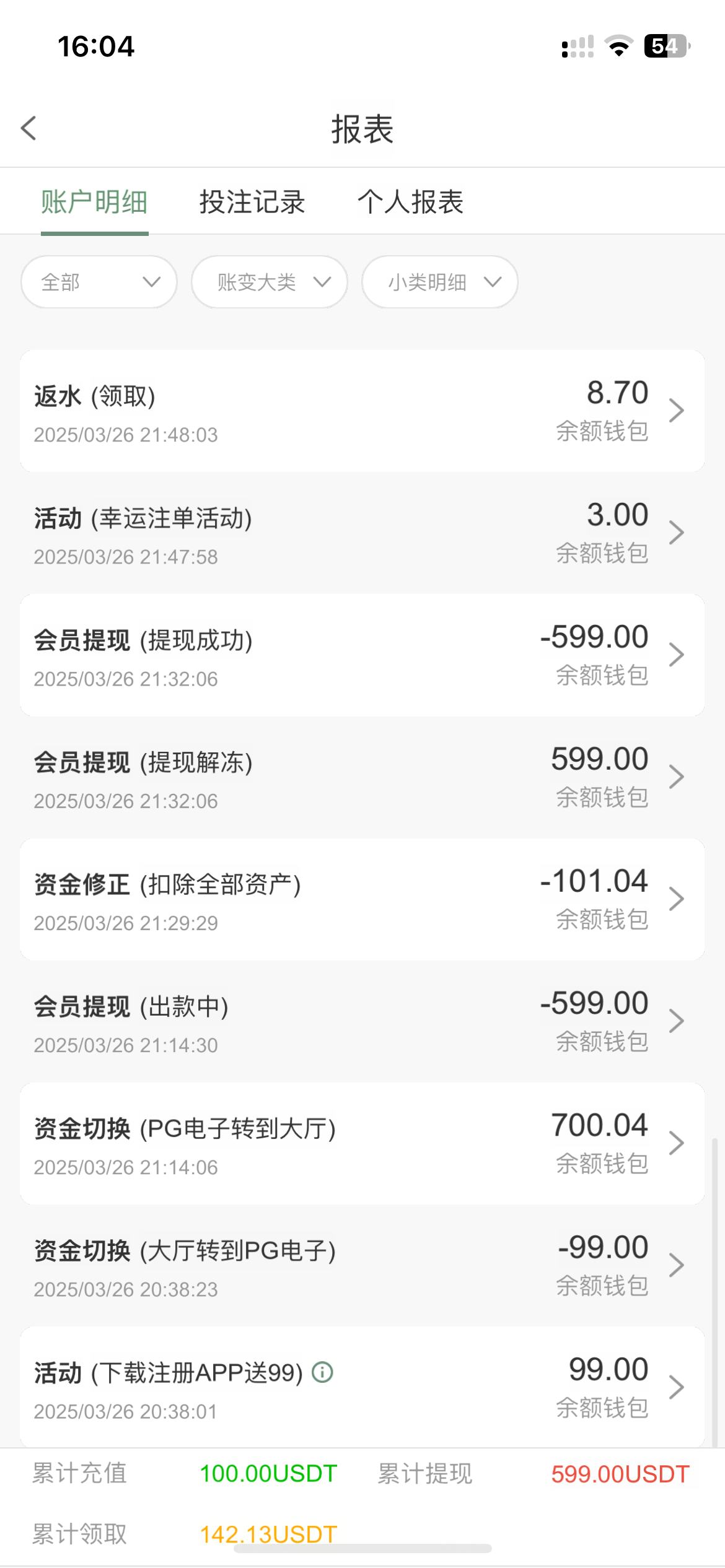
Task: Open the 账变大类 dropdown
Action: click(270, 282)
